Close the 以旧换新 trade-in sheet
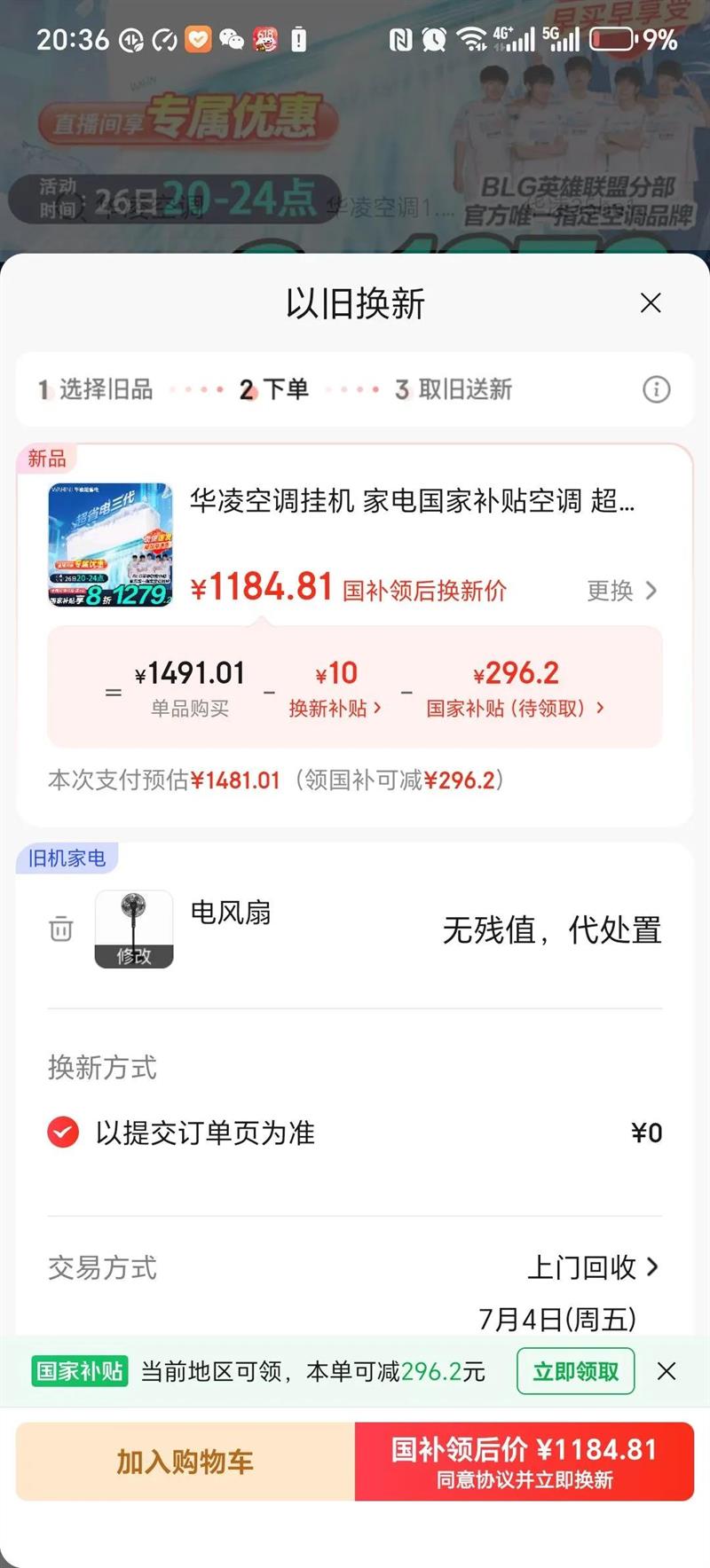This screenshot has height=1568, width=710. tap(651, 303)
